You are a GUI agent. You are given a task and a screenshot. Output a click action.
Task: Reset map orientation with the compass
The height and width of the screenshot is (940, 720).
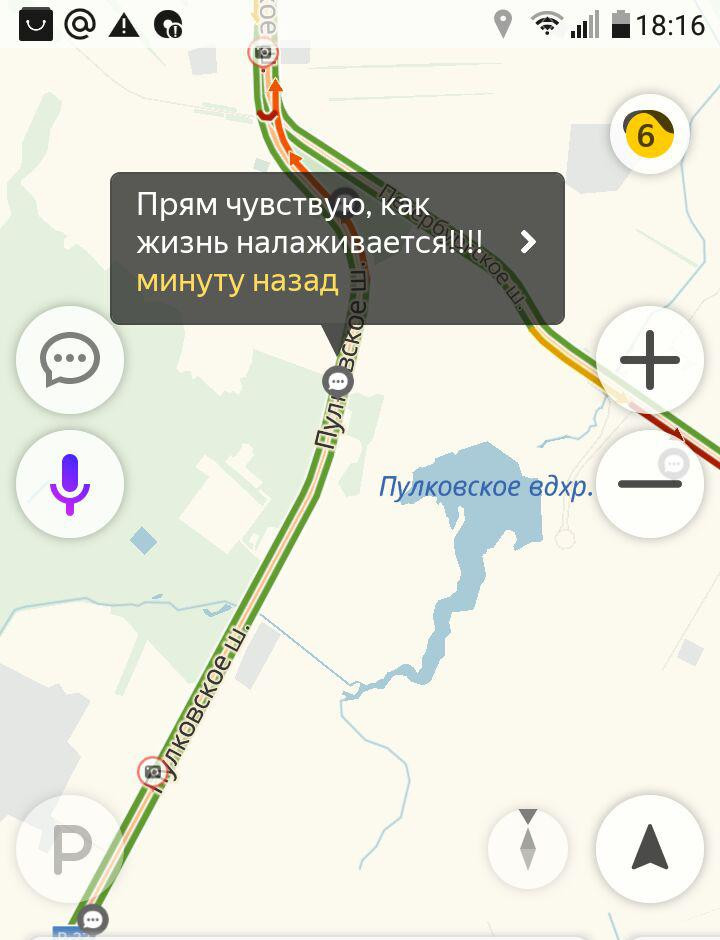[x=528, y=849]
